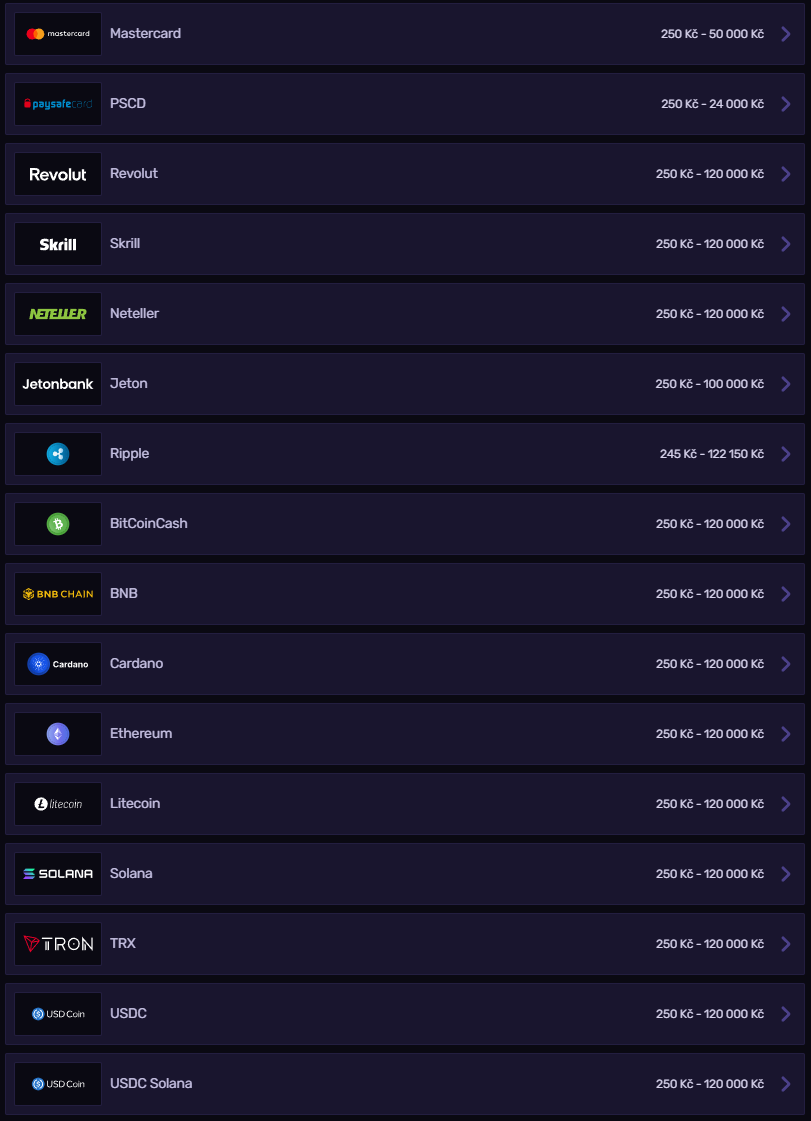811x1121 pixels.
Task: Click the PSCD amount range text
Action: pyautogui.click(x=711, y=103)
